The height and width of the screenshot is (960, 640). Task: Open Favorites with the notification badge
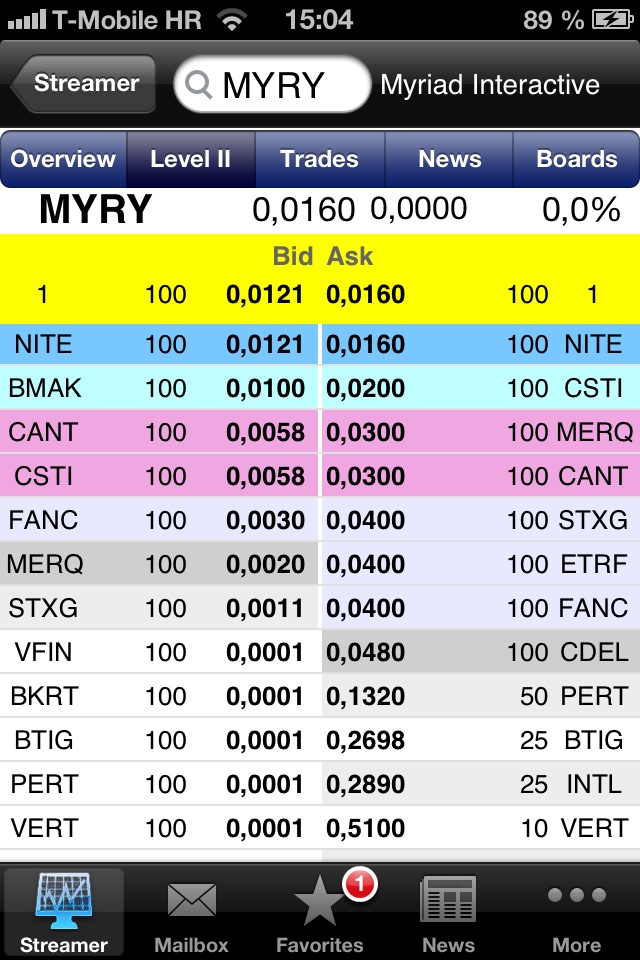[320, 912]
